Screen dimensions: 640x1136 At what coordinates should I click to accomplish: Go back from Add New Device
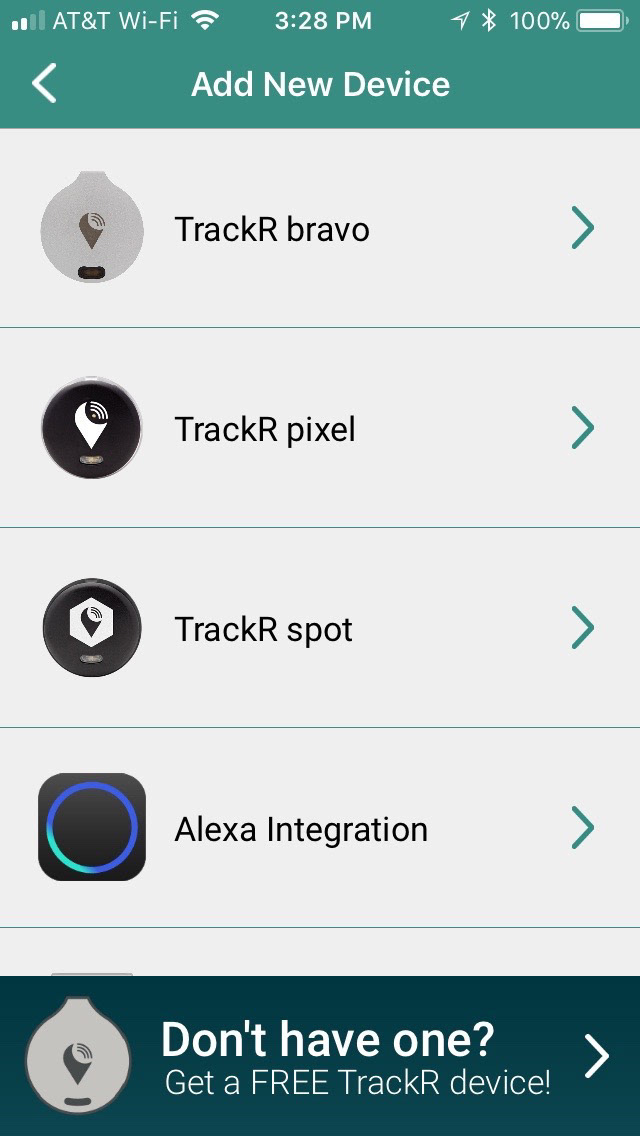click(44, 83)
